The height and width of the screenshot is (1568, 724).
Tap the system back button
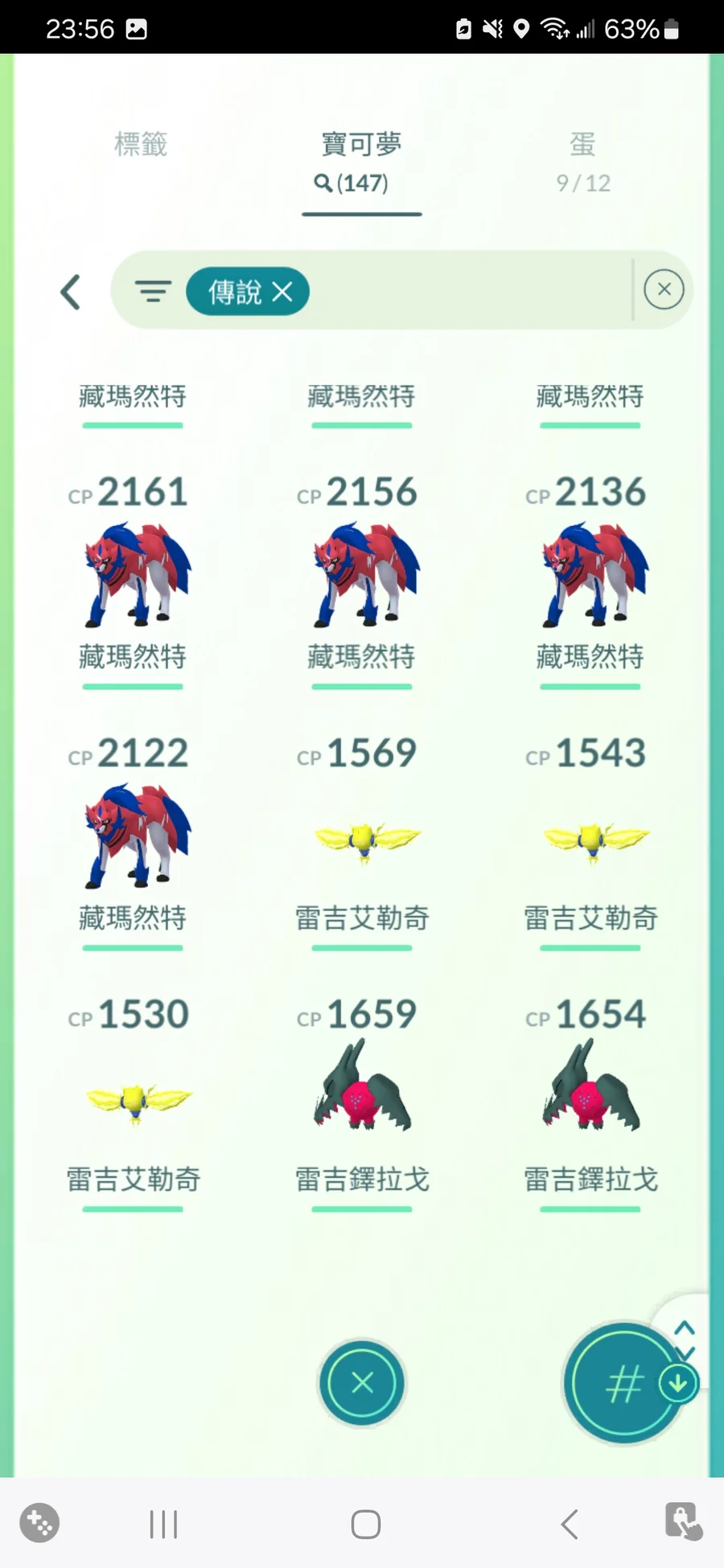(x=570, y=1524)
